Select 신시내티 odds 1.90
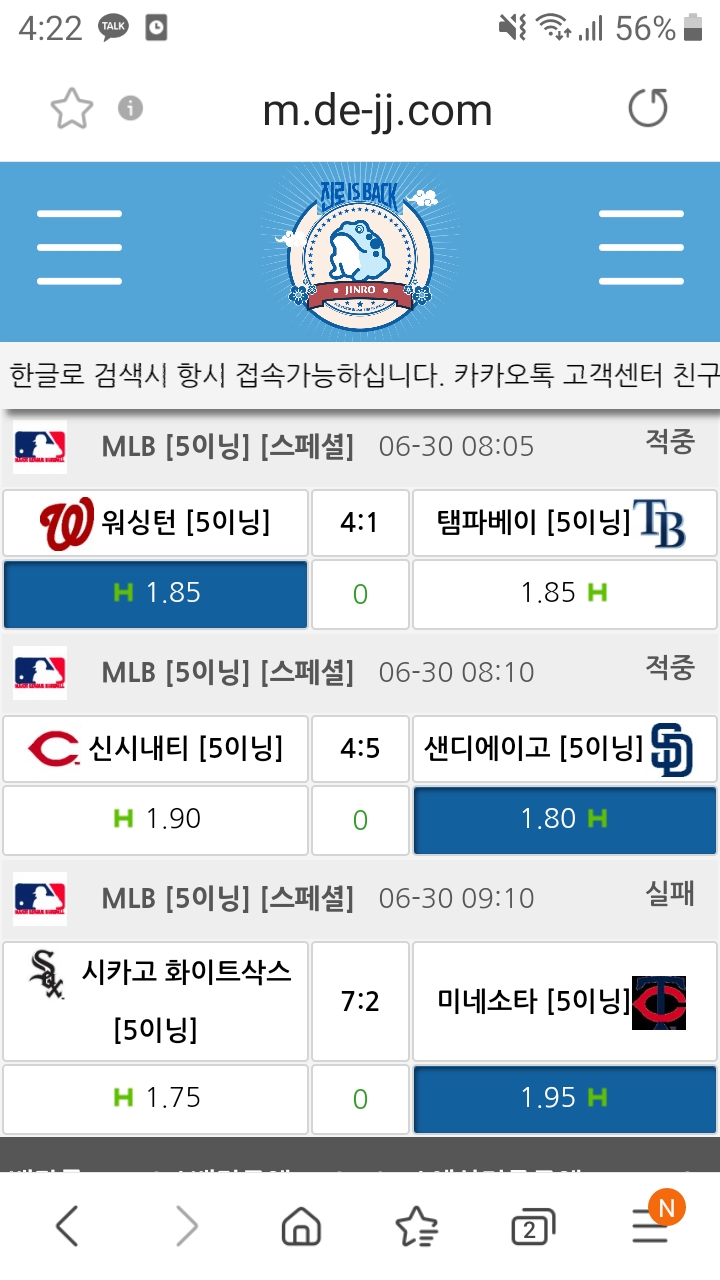Viewport: 720px width, 1280px height. pyautogui.click(x=155, y=819)
